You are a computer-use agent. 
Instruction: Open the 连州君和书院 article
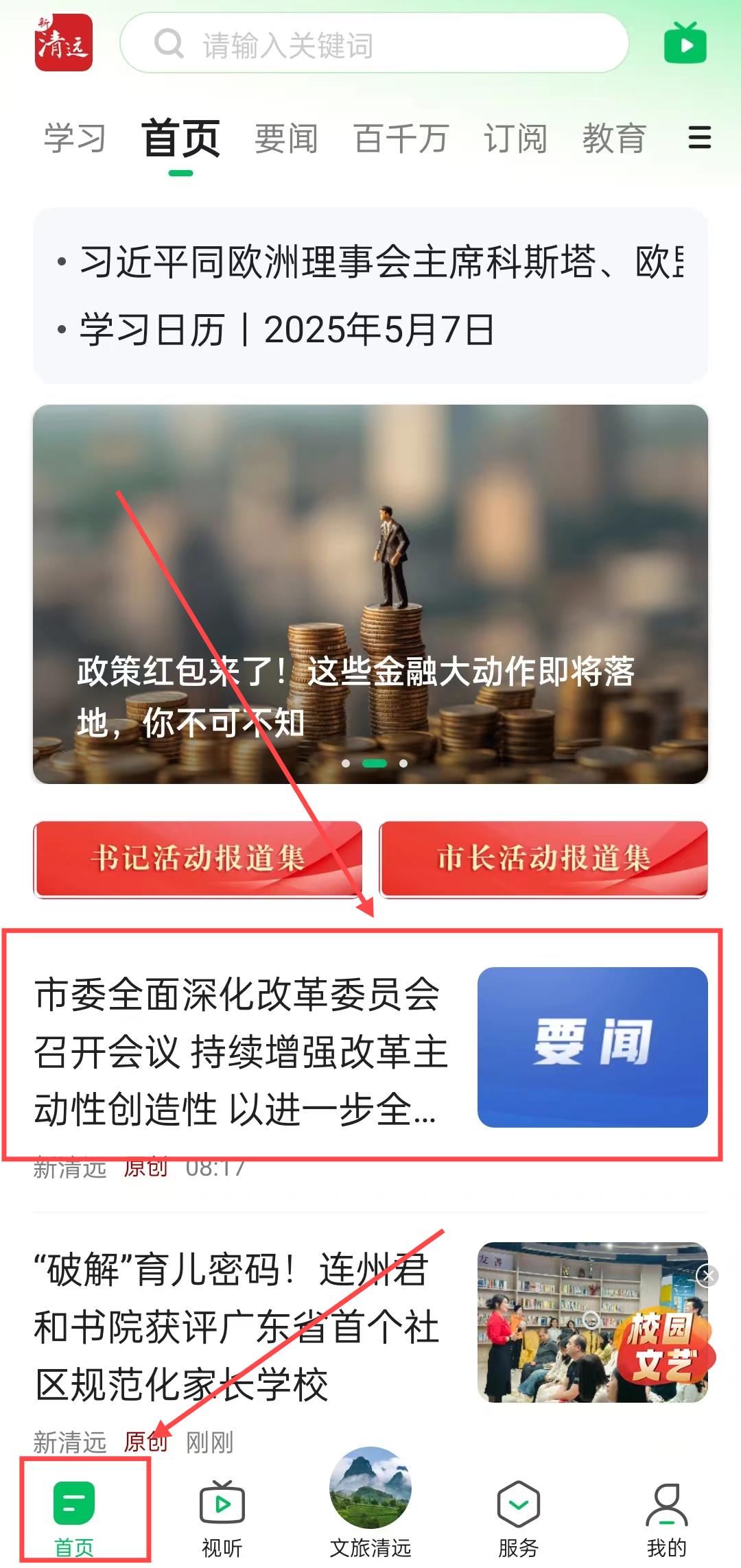[237, 1326]
